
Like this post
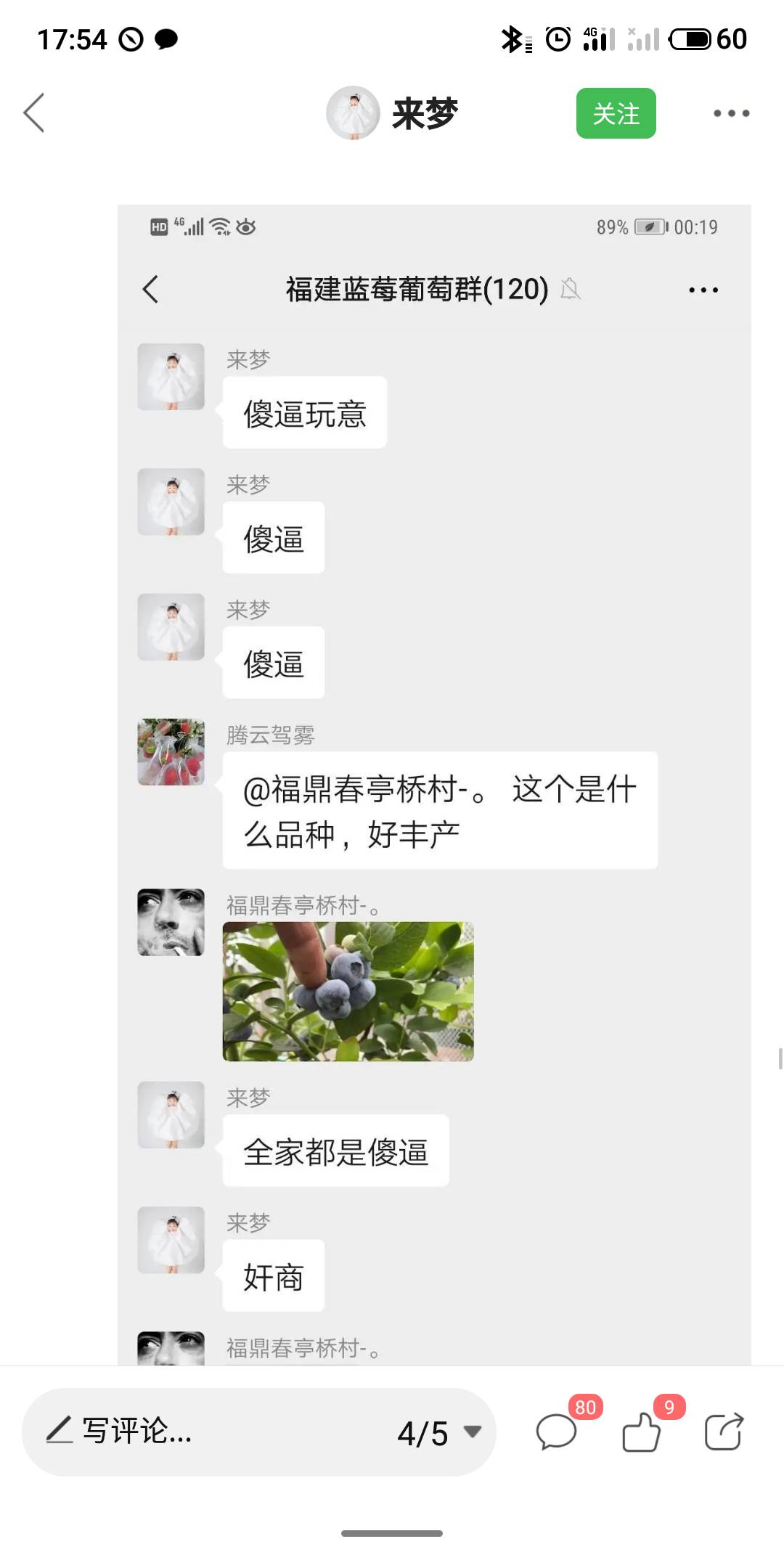point(642,1433)
